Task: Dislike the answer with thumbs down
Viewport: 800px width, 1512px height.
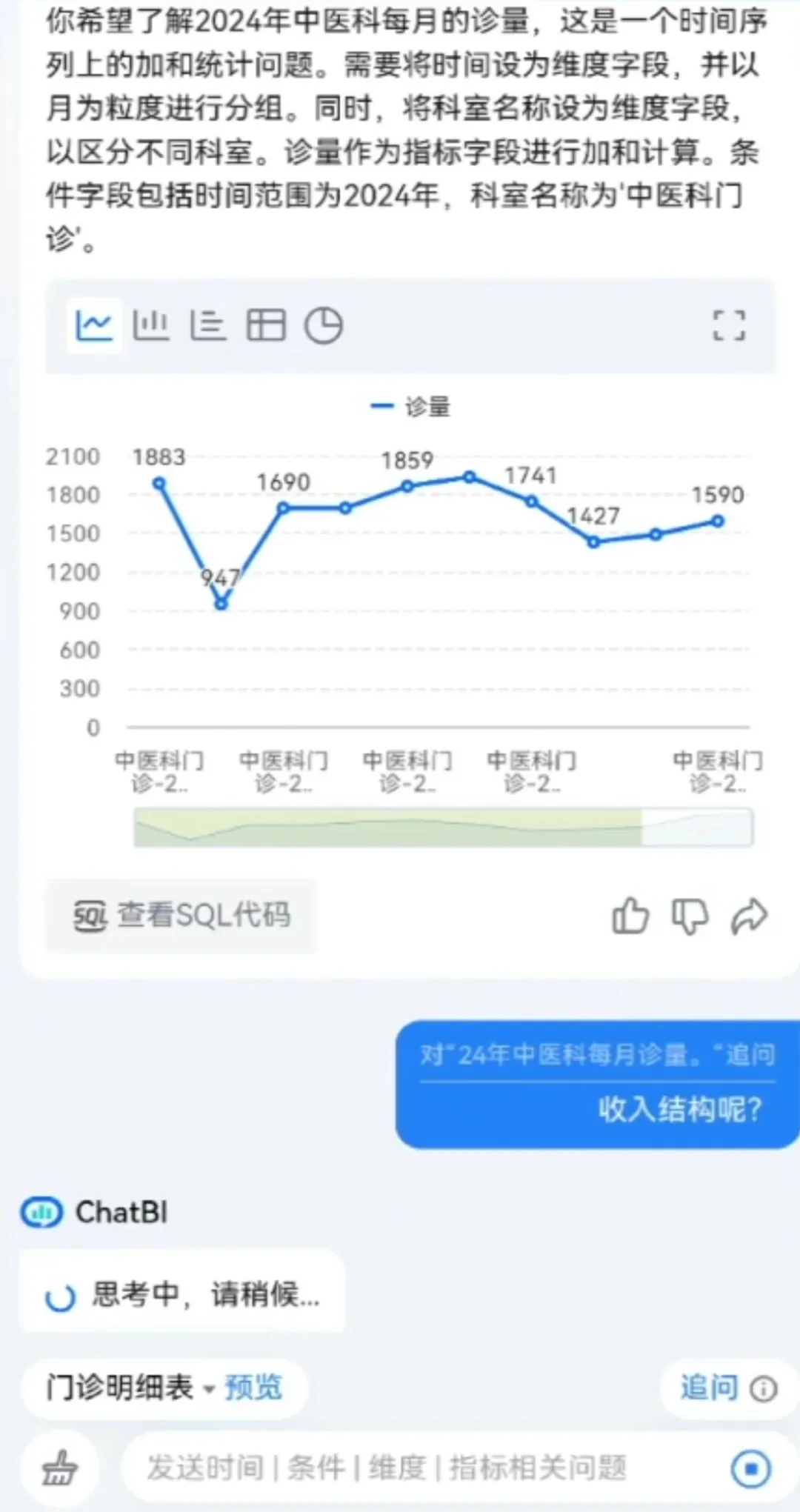Action: pyautogui.click(x=690, y=916)
